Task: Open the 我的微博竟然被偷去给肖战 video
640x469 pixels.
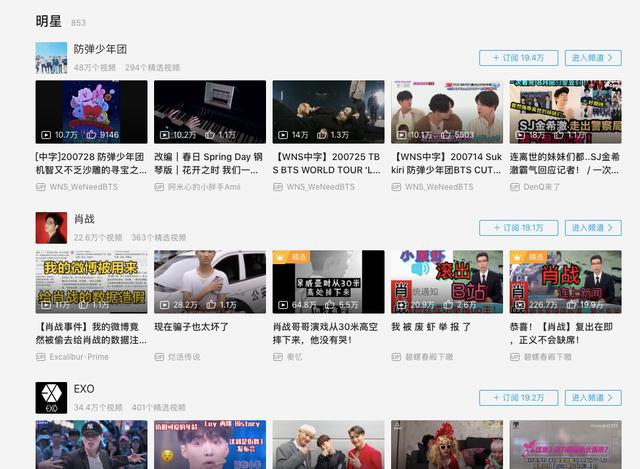Action: [x=91, y=282]
